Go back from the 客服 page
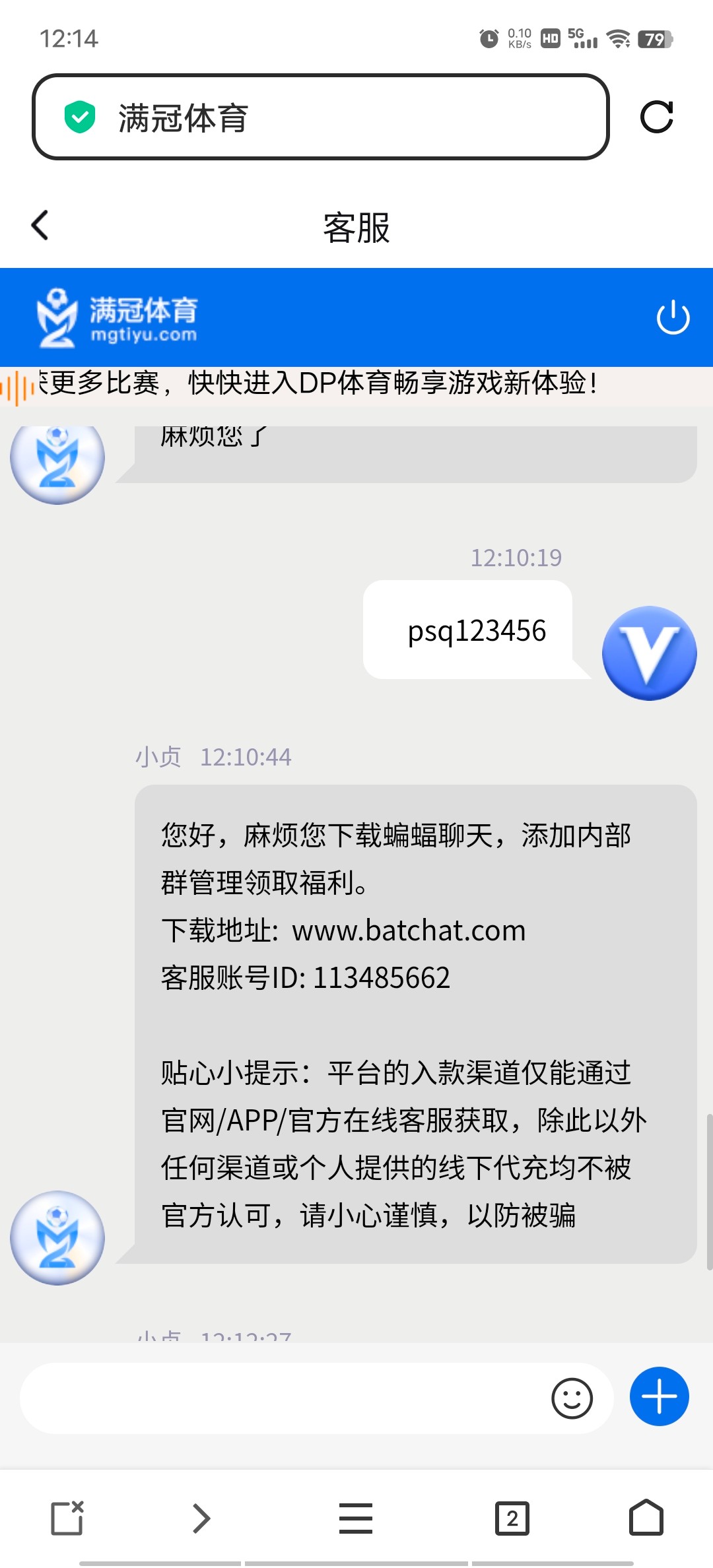Image resolution: width=713 pixels, height=1568 pixels. coord(40,226)
